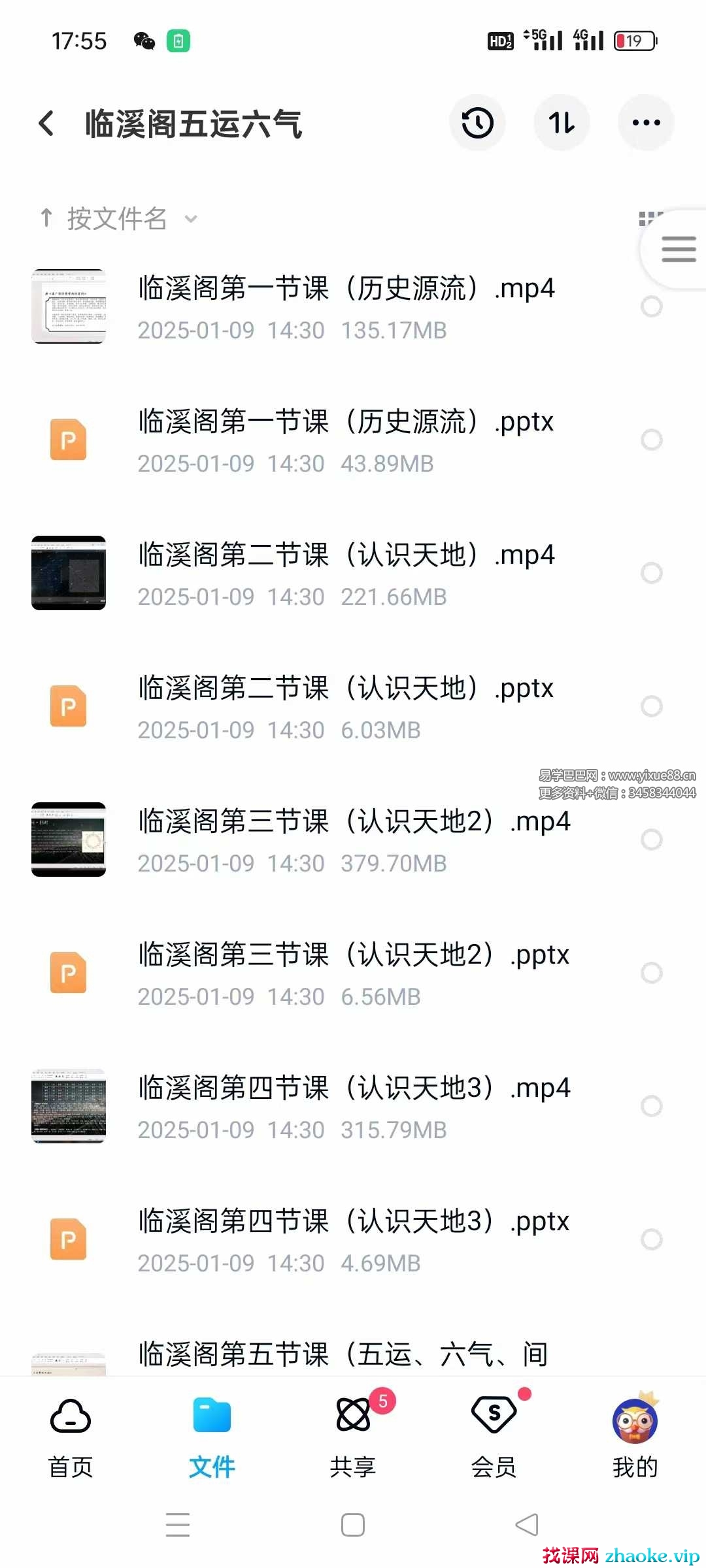This screenshot has height=1568, width=706.
Task: Select the 第二节课（认识天地）.pptx file circle
Action: click(651, 706)
